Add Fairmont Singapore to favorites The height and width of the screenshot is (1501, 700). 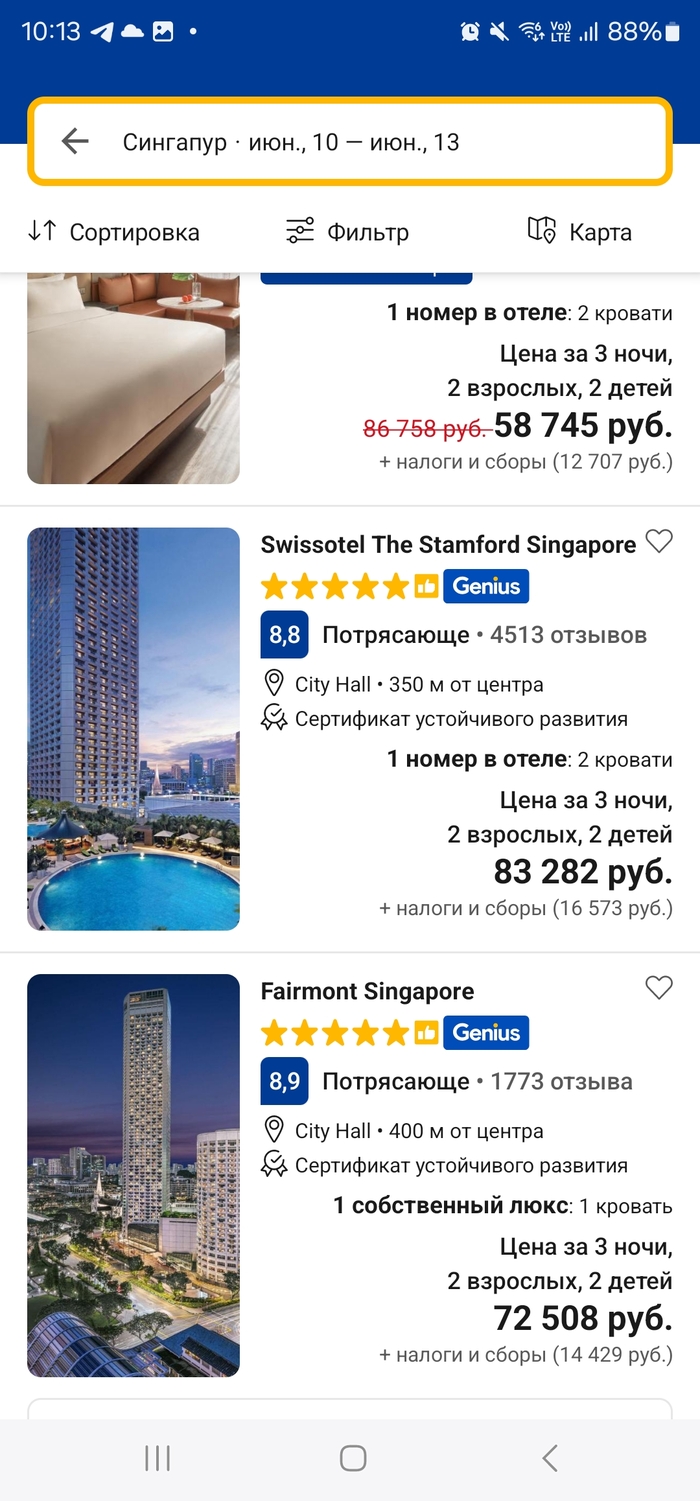pyautogui.click(x=659, y=988)
